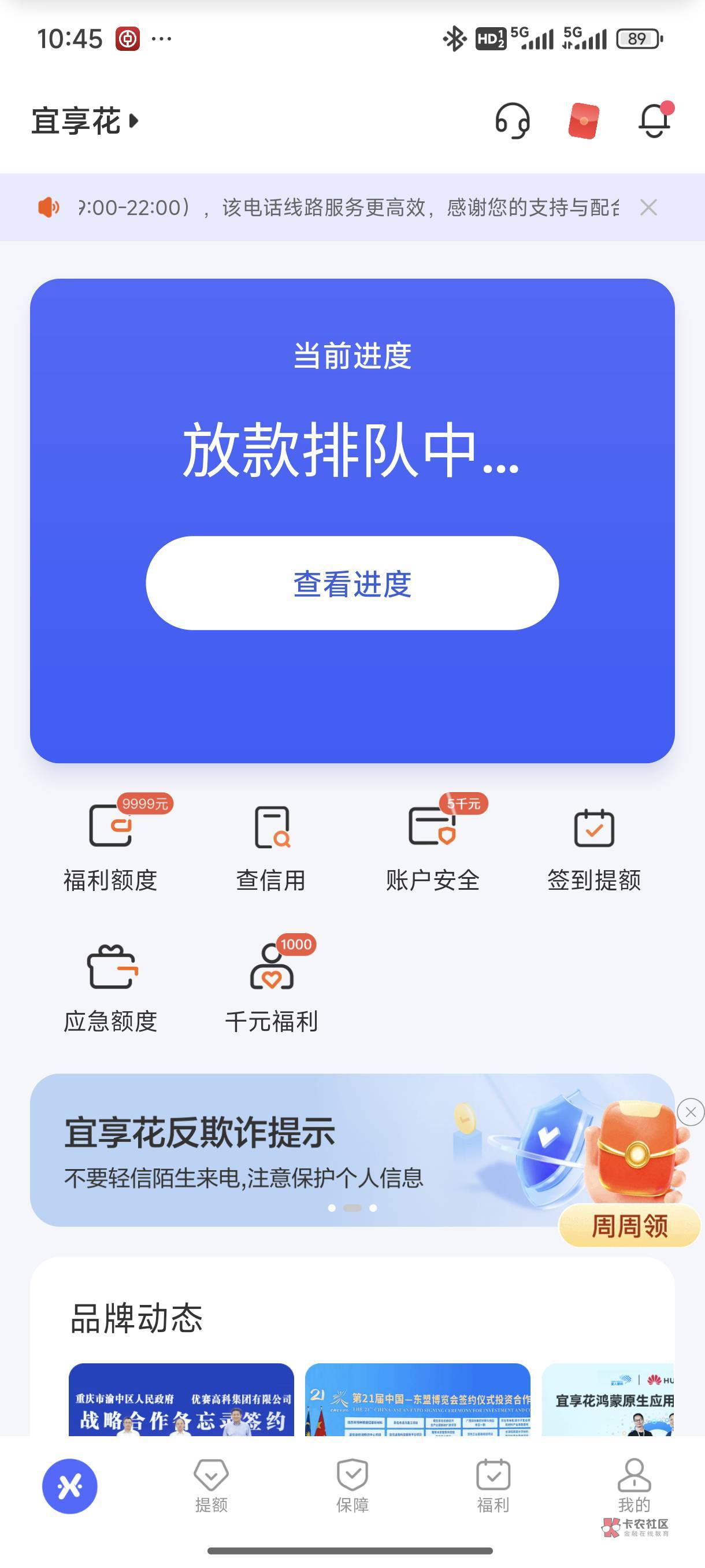Expand the 宜享花 title dropdown
This screenshot has width=705, height=1568.
tap(86, 121)
